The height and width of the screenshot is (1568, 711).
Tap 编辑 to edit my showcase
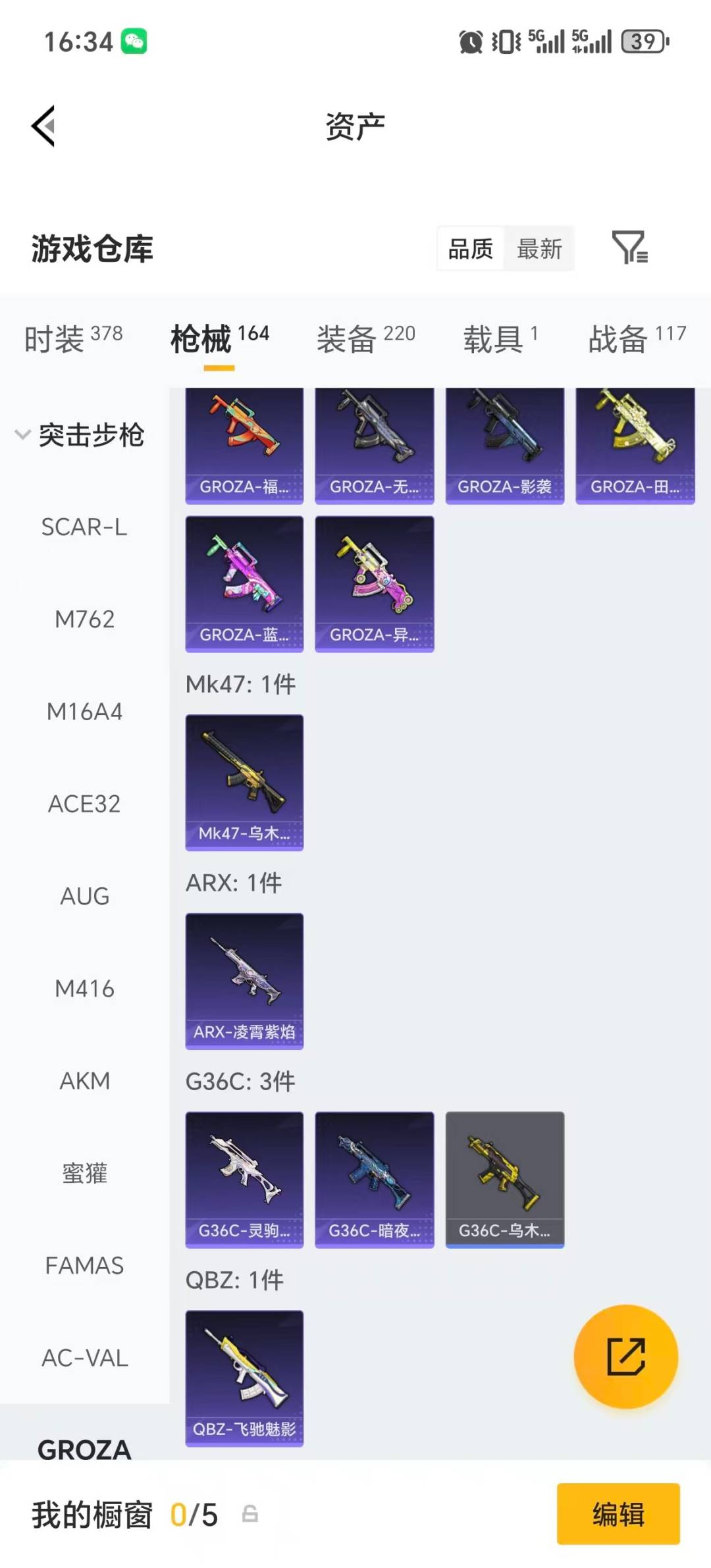(x=618, y=1513)
